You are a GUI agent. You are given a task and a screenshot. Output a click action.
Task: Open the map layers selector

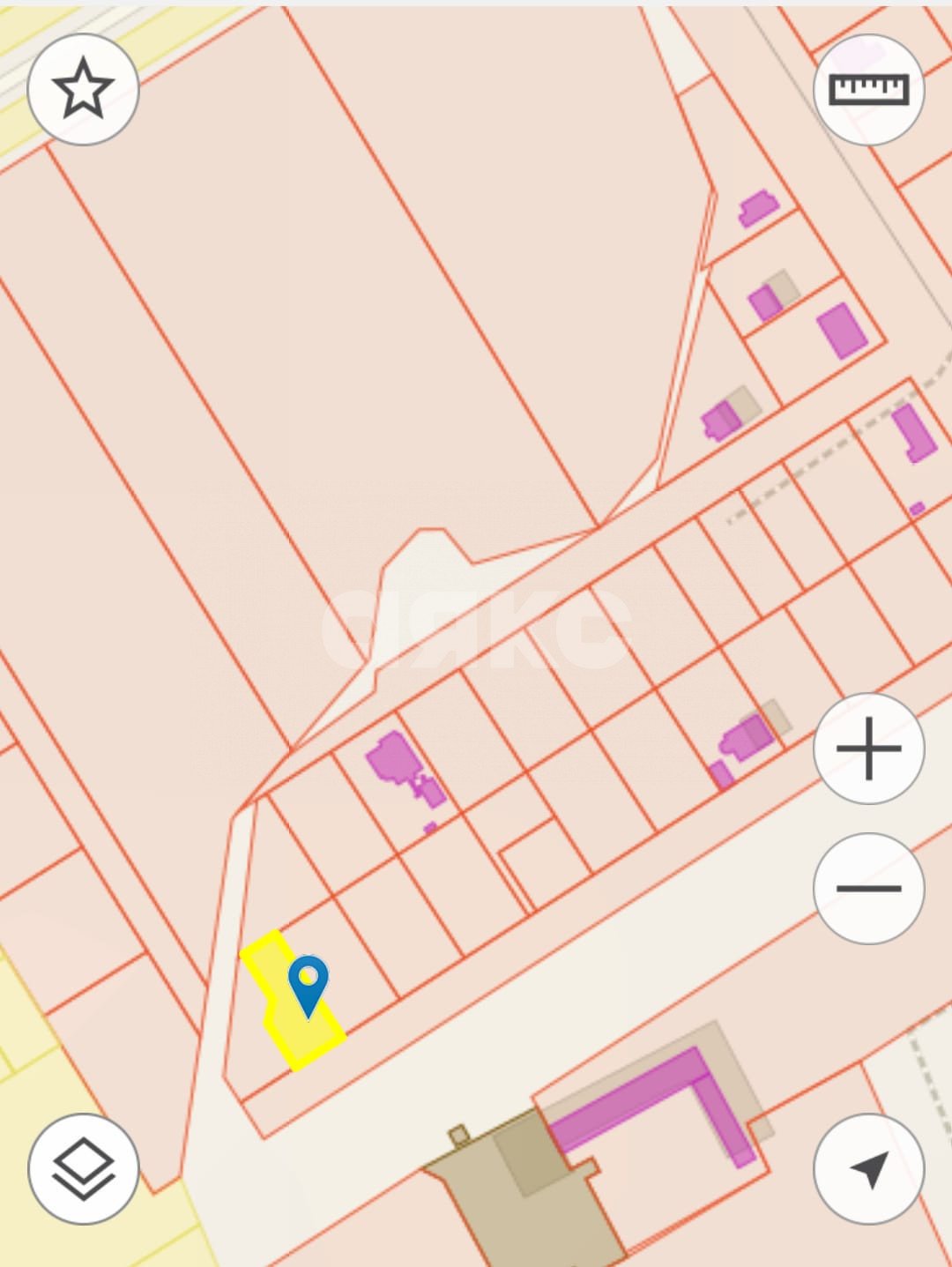[x=83, y=1168]
